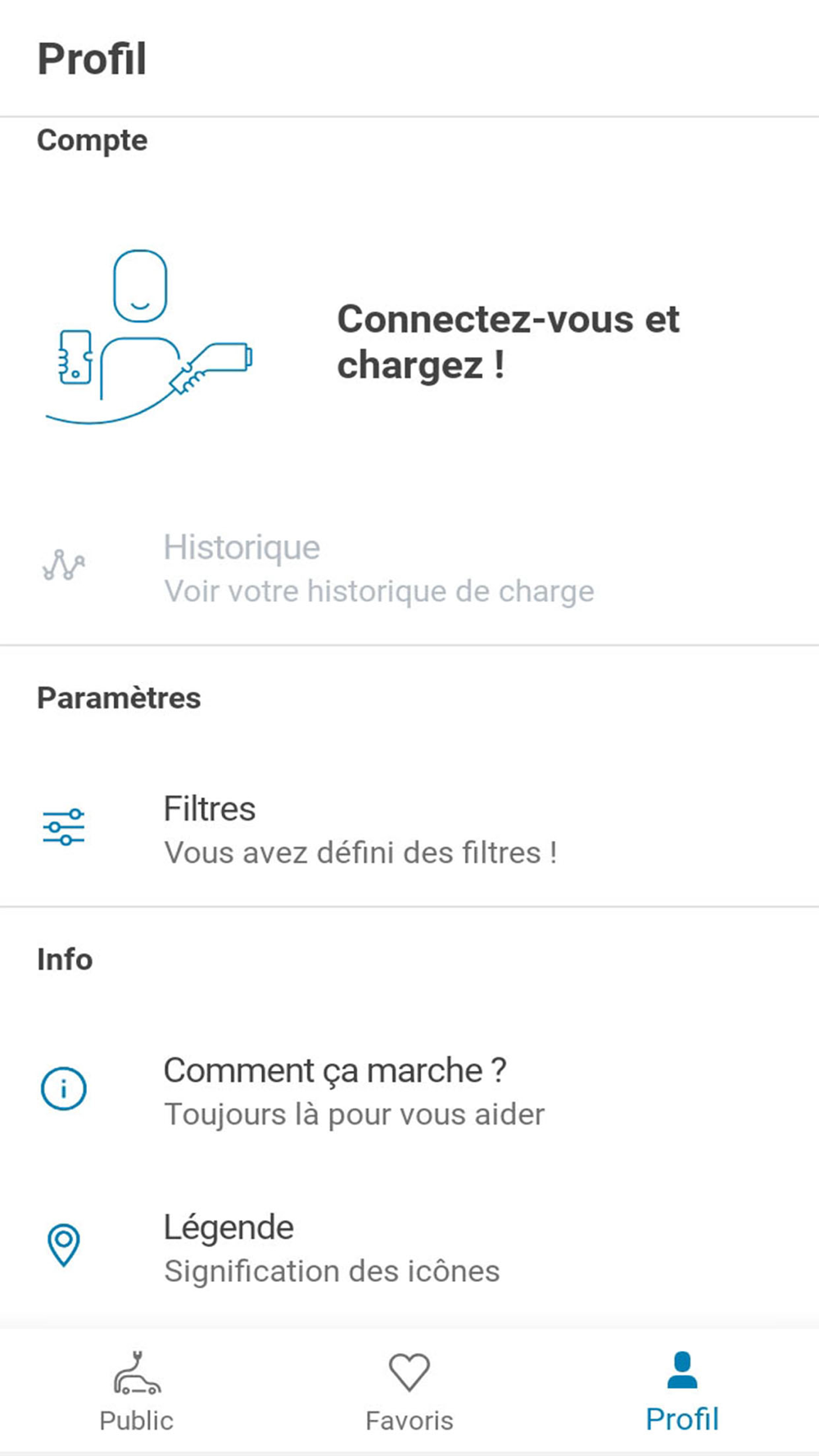Switch to the Favoris tab

click(409, 1390)
